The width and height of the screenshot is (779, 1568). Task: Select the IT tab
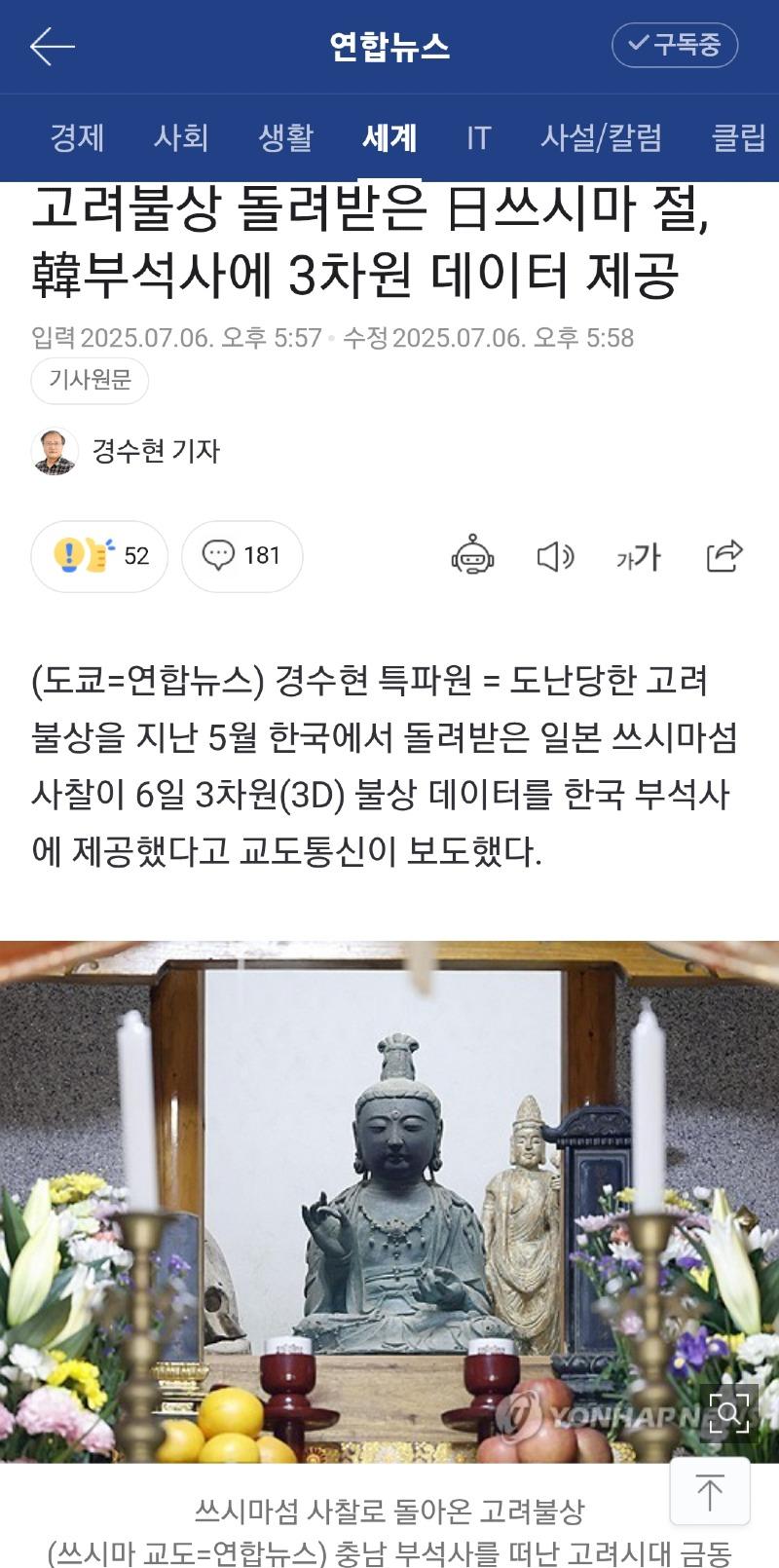pyautogui.click(x=478, y=137)
